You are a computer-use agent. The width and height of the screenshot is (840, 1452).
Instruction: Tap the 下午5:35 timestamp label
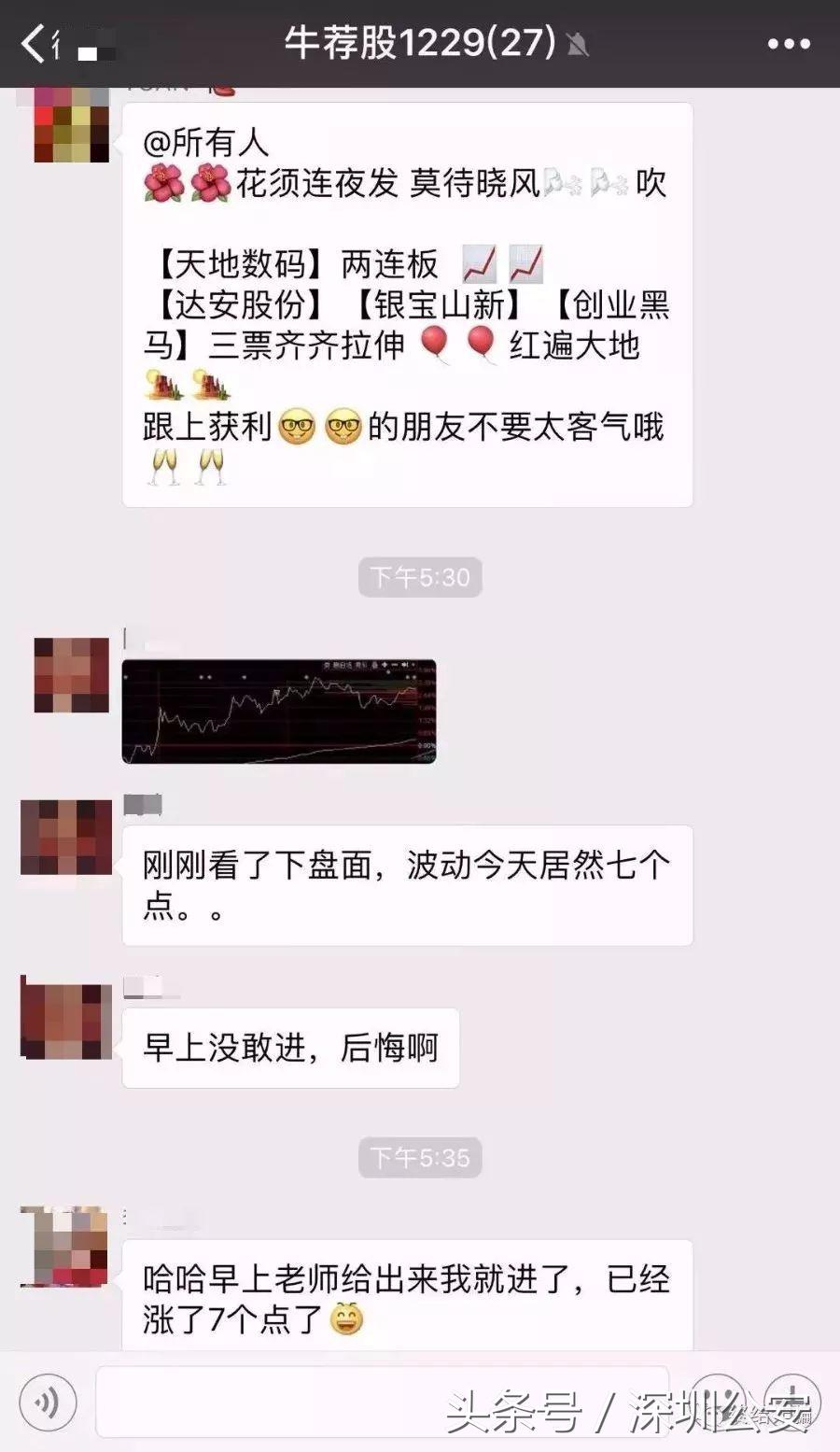coord(419,1158)
